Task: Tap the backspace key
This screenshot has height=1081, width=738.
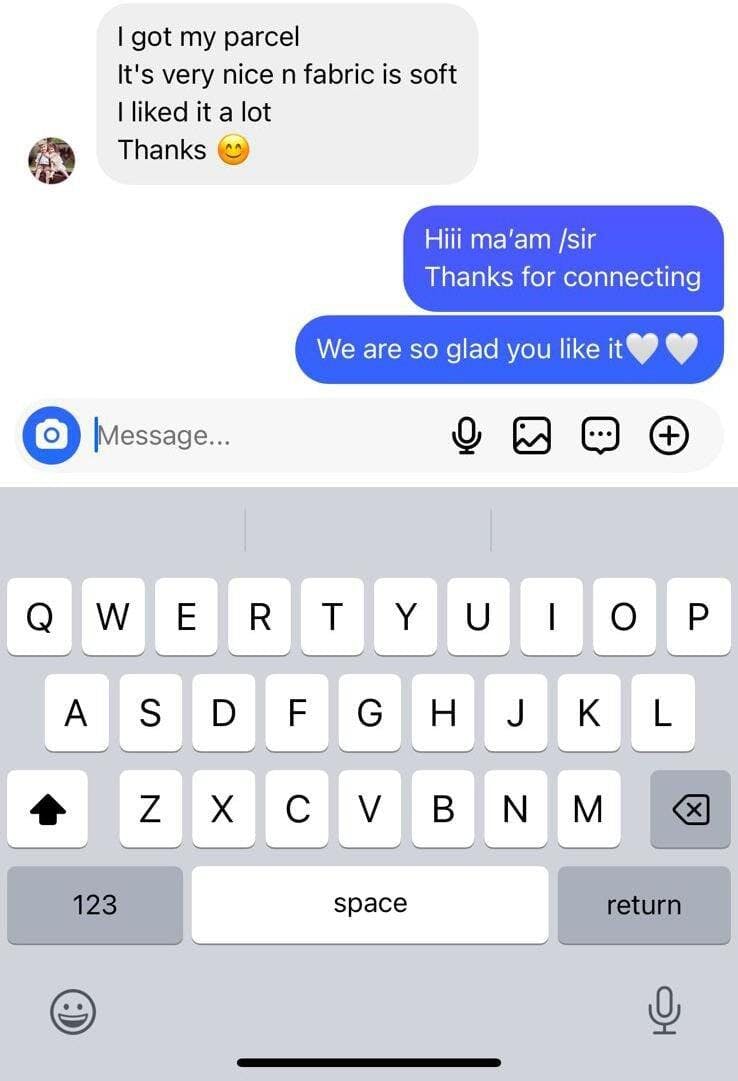Action: pyautogui.click(x=690, y=810)
